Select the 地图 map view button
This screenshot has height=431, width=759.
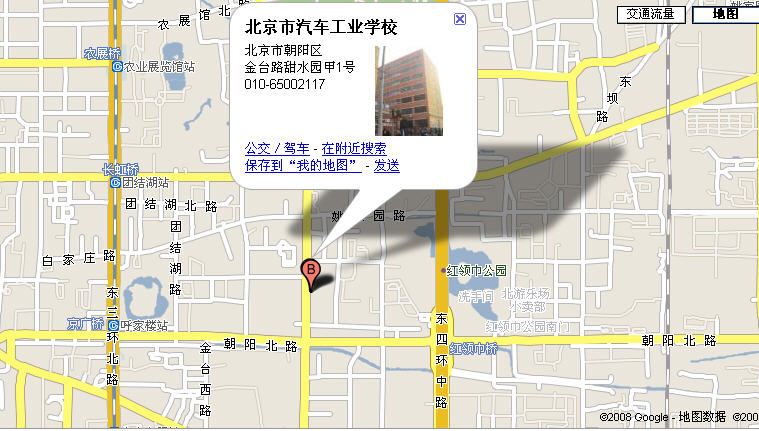coord(725,14)
